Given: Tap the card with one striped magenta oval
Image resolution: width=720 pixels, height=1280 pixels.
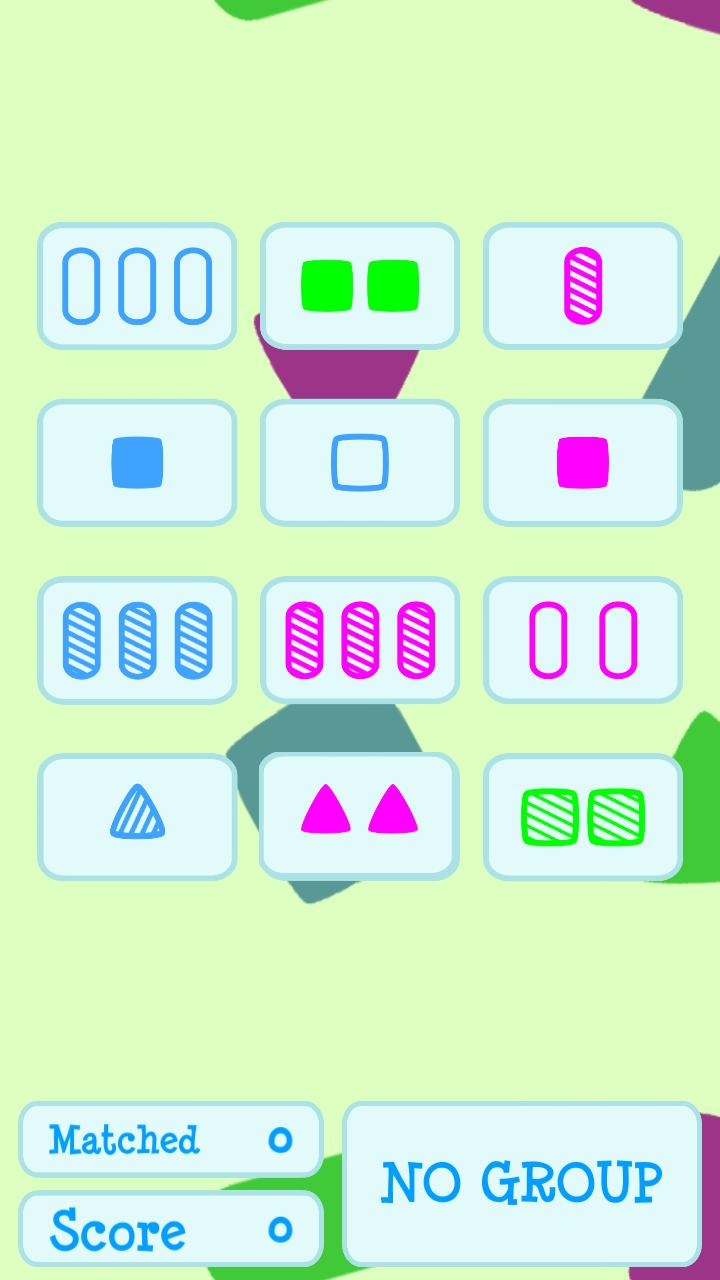Looking at the screenshot, I should (x=583, y=286).
